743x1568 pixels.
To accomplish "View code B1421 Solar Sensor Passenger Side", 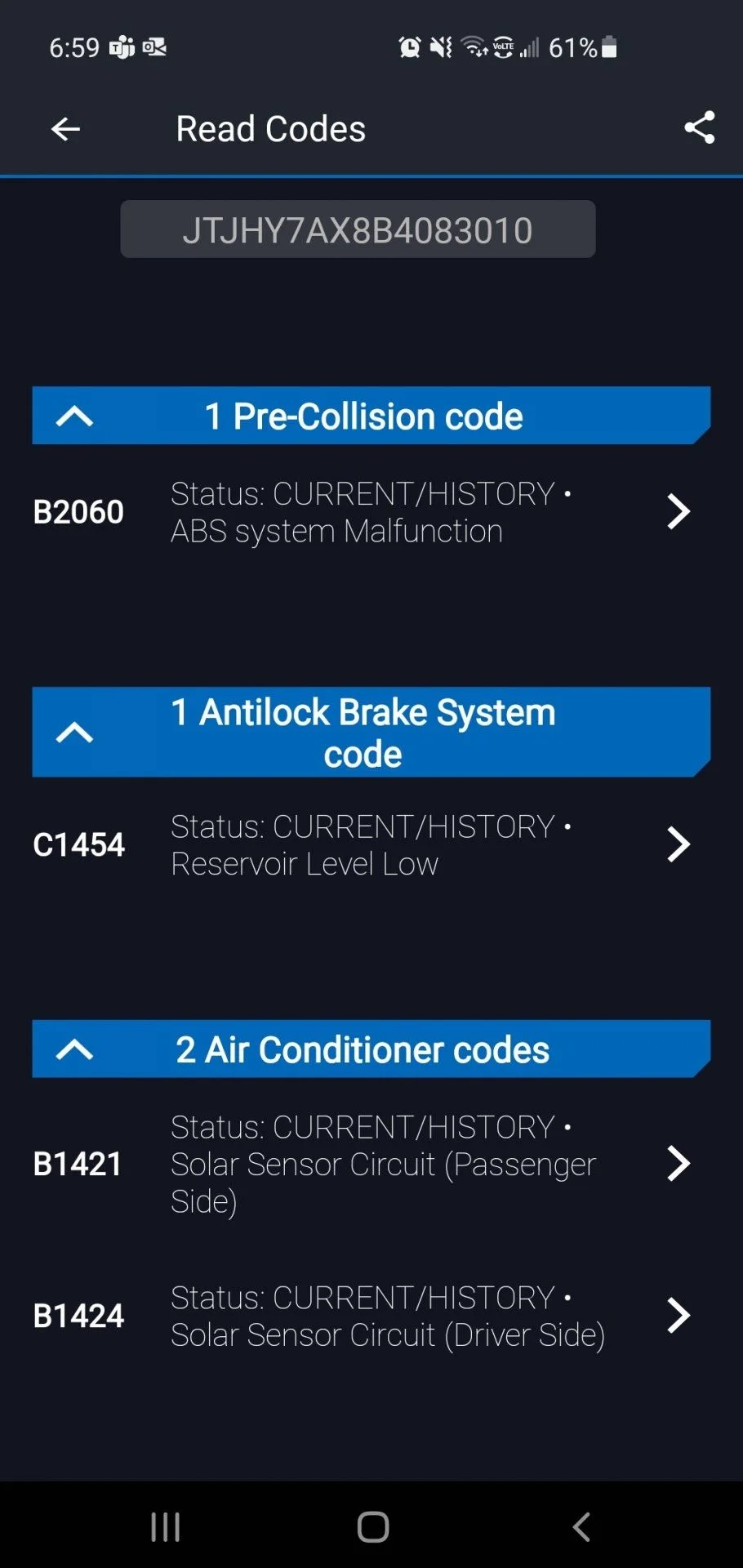I will pos(678,1164).
